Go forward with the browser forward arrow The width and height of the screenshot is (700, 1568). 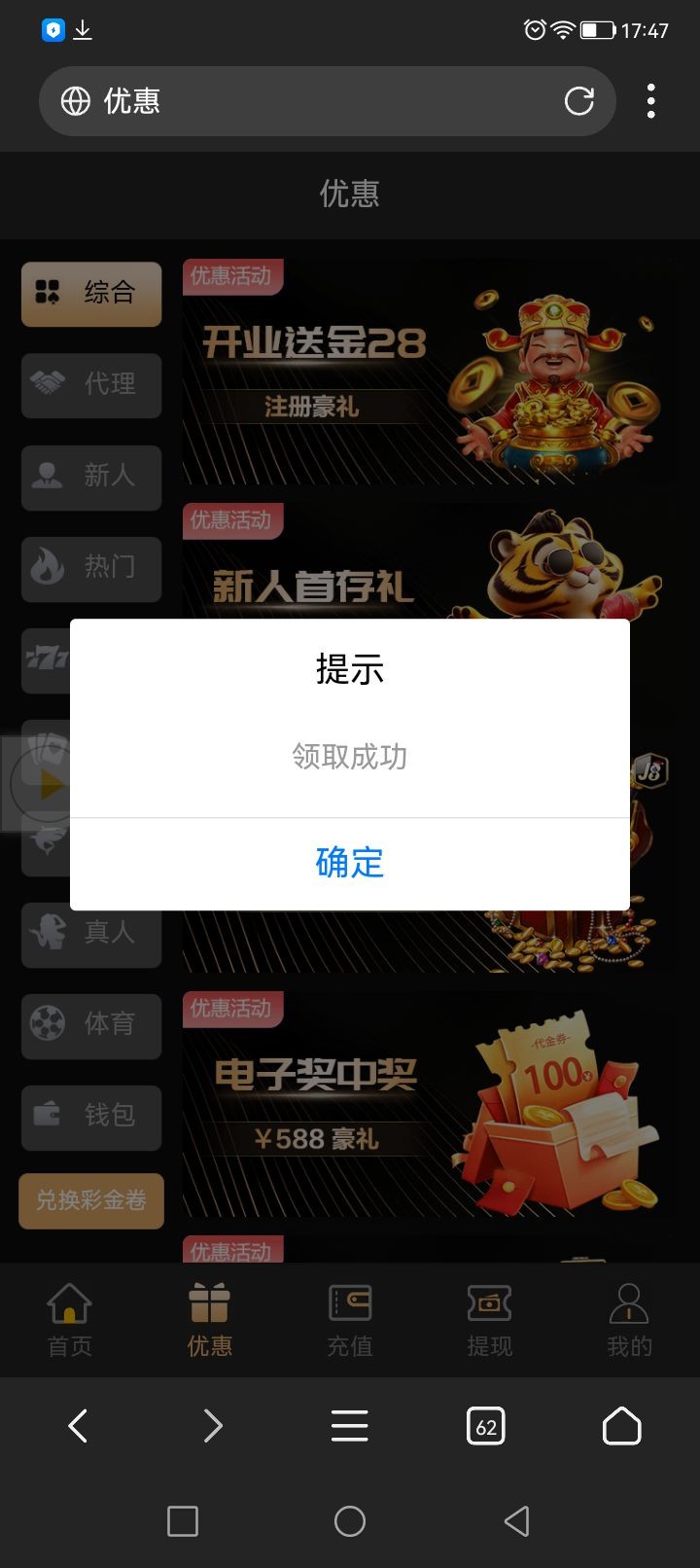pos(213,1426)
